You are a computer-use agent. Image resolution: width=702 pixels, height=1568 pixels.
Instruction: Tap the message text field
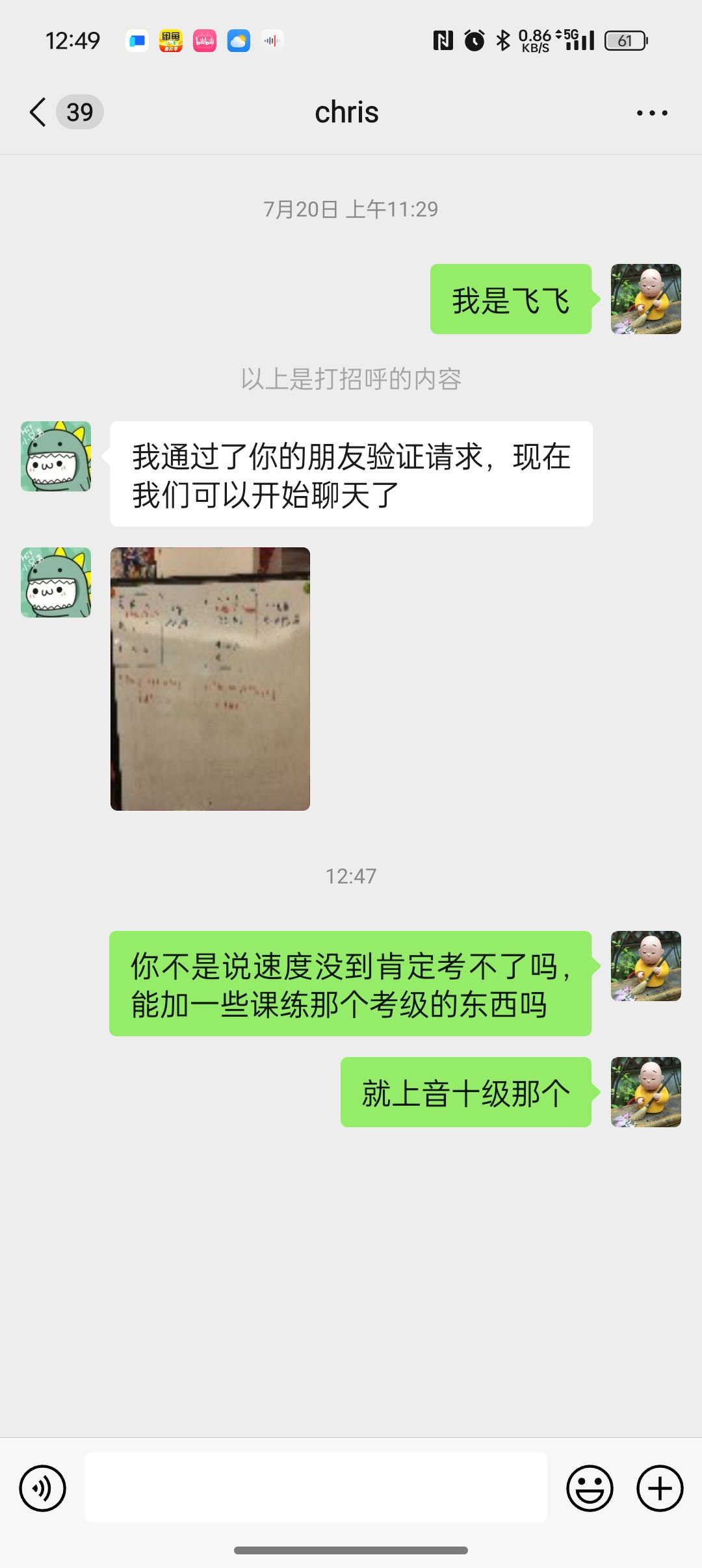(x=315, y=1487)
